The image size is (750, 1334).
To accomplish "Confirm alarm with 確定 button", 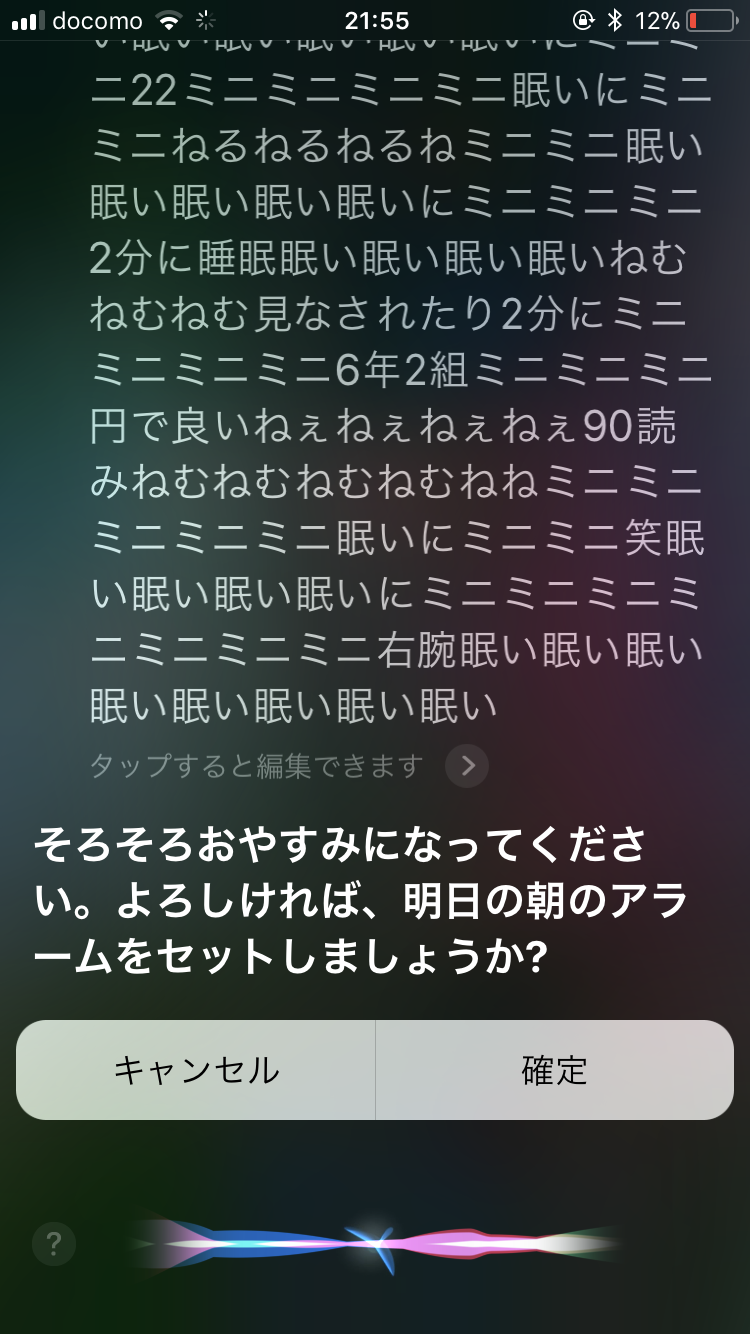I will (554, 1070).
